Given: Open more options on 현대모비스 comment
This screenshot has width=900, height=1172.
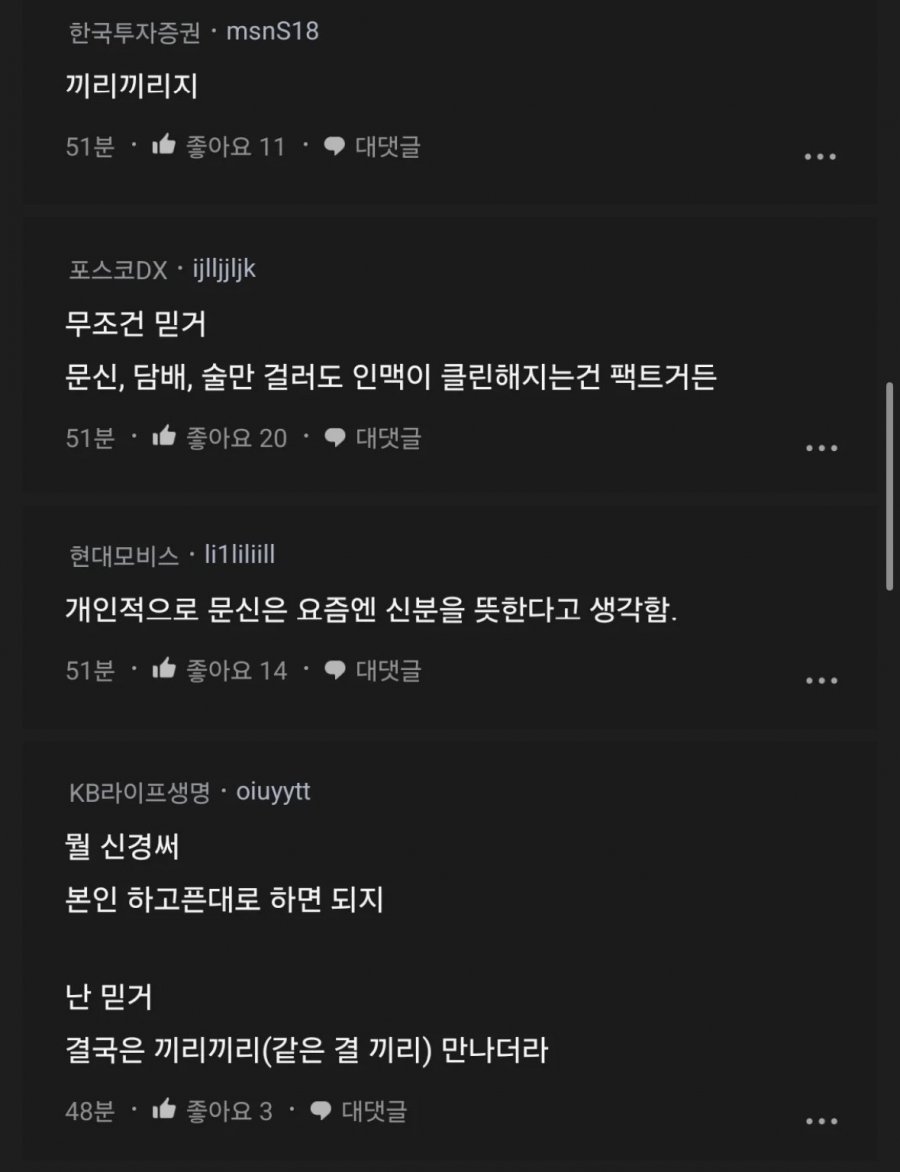Looking at the screenshot, I should point(820,680).
